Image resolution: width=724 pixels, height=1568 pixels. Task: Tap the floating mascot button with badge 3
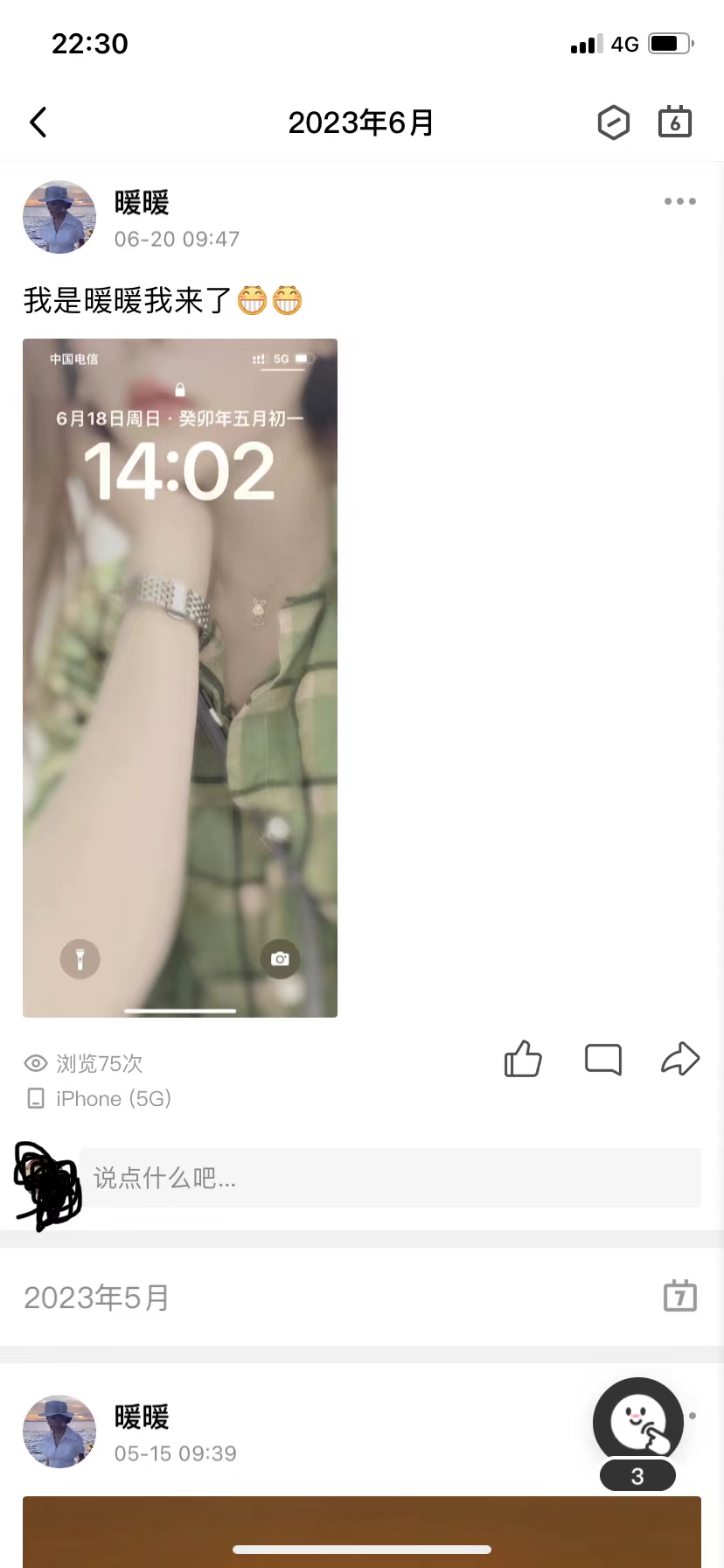637,1424
